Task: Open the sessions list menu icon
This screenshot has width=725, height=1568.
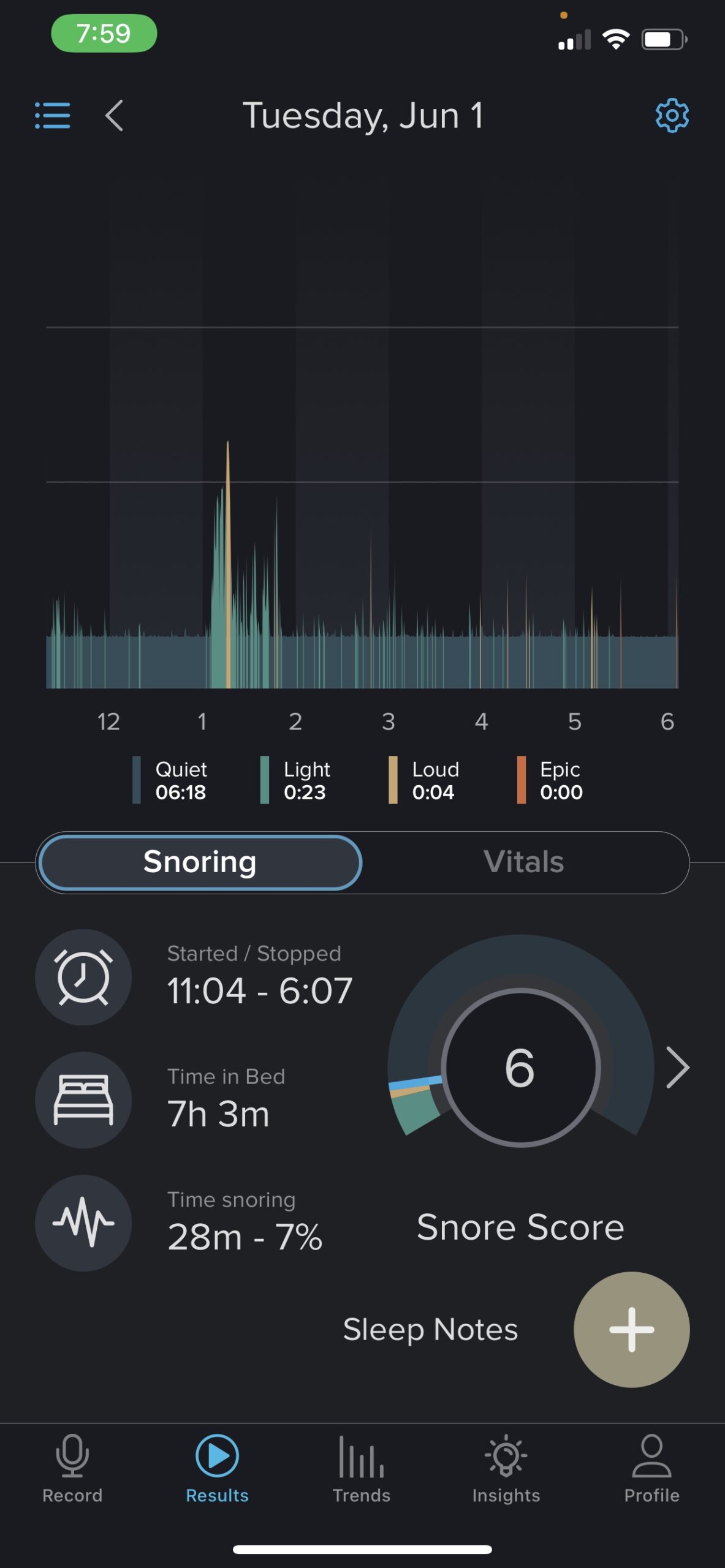Action: click(53, 116)
